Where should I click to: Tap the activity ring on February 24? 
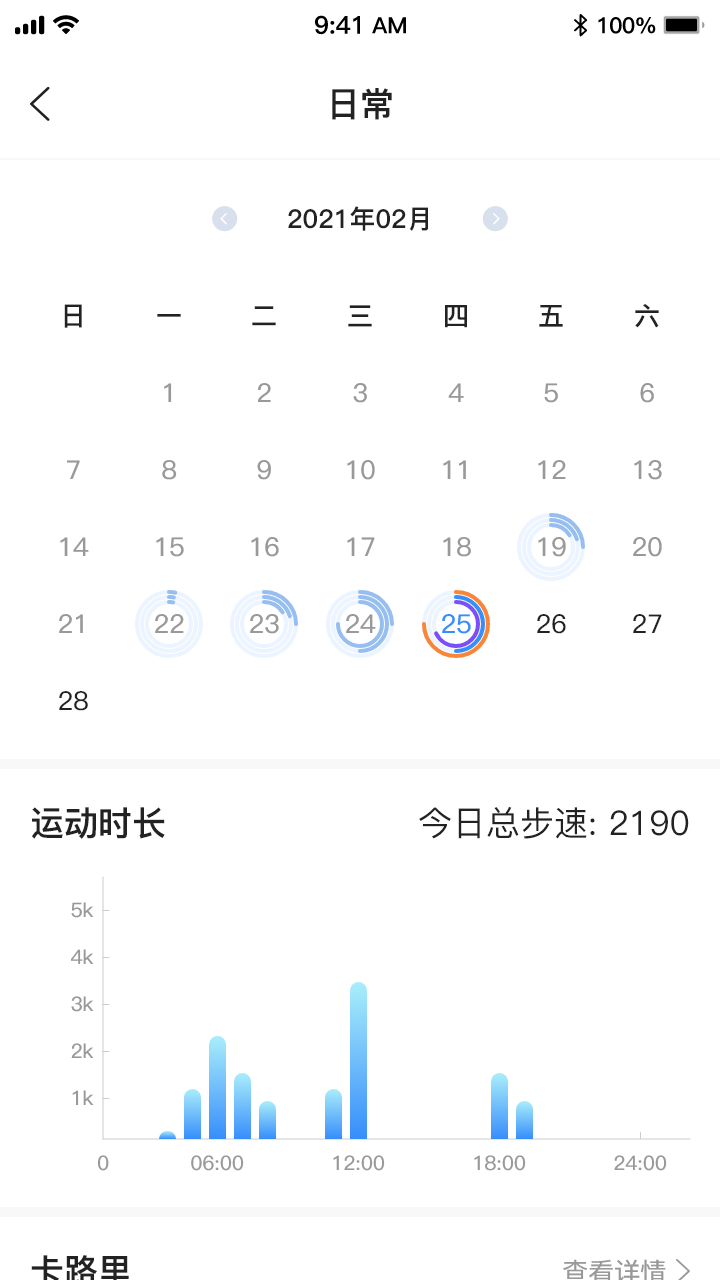360,623
